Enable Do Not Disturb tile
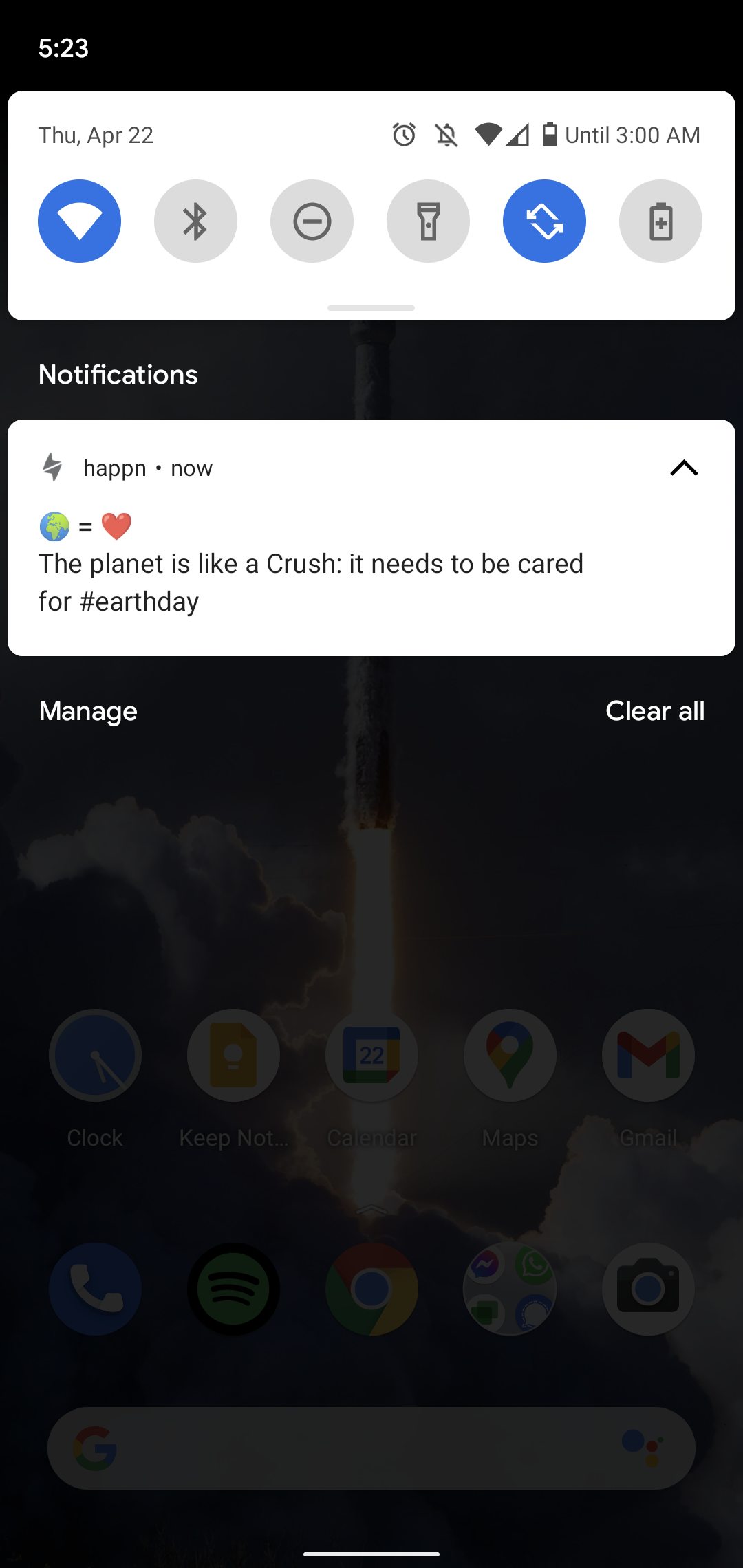The height and width of the screenshot is (1568, 743). point(312,221)
